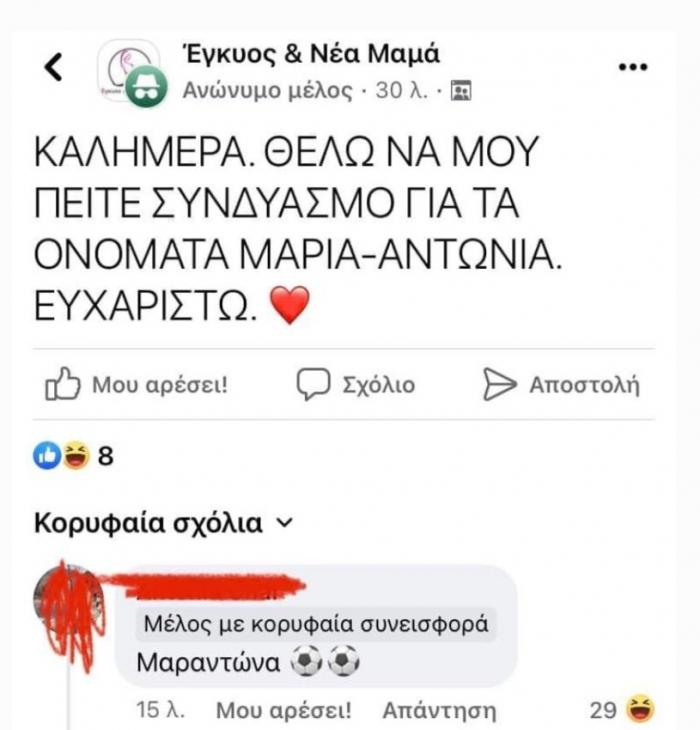Share the post via Αποστολή

(560, 385)
